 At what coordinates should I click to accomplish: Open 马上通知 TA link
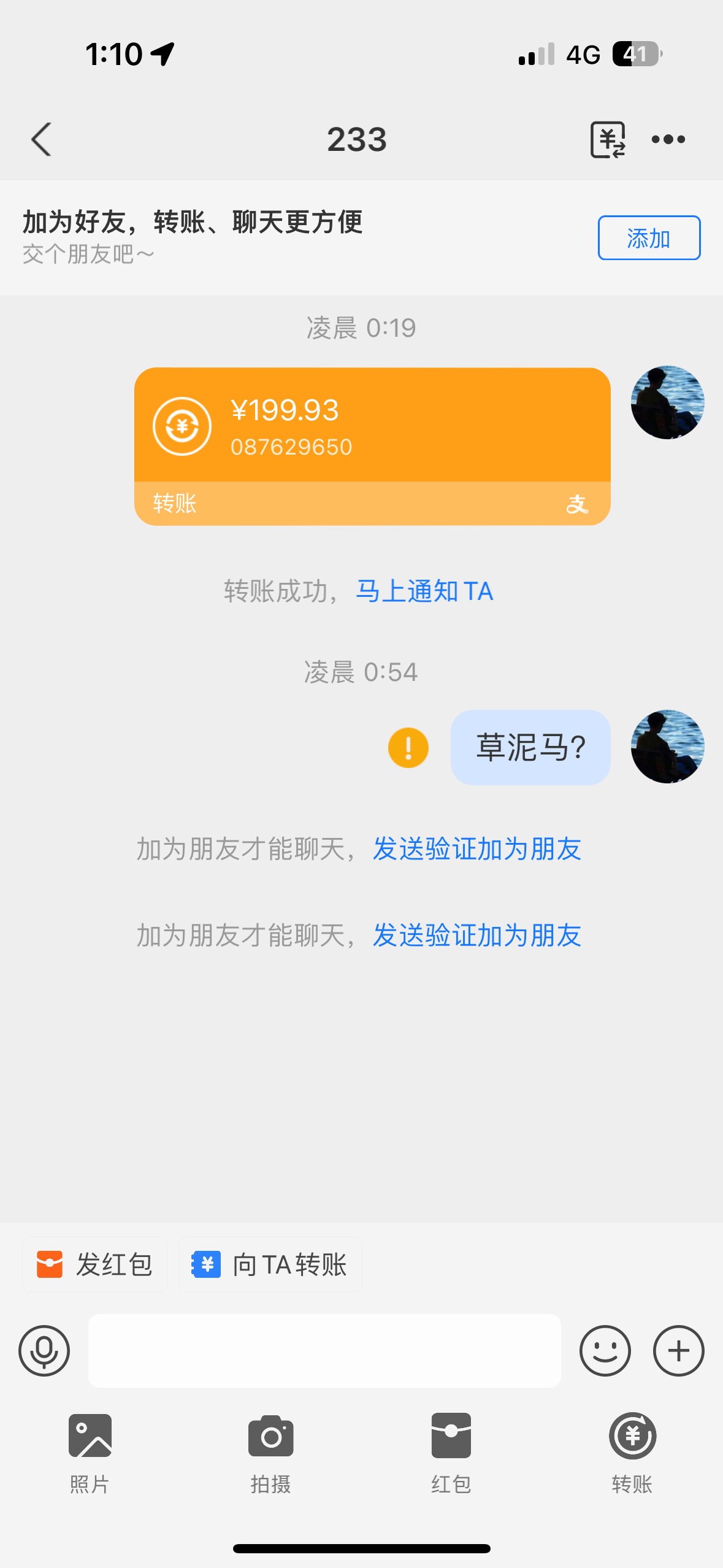425,590
